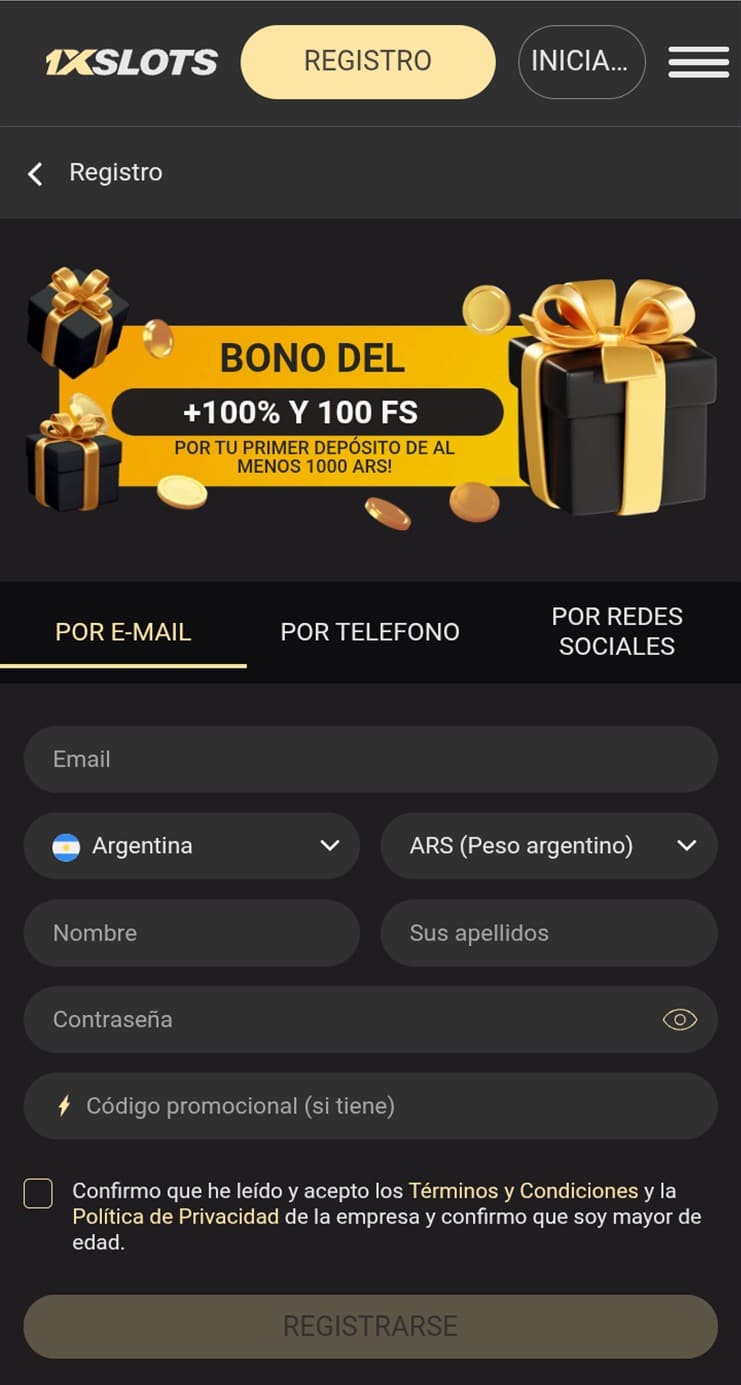Open the Argentina country dropdown

coord(192,845)
